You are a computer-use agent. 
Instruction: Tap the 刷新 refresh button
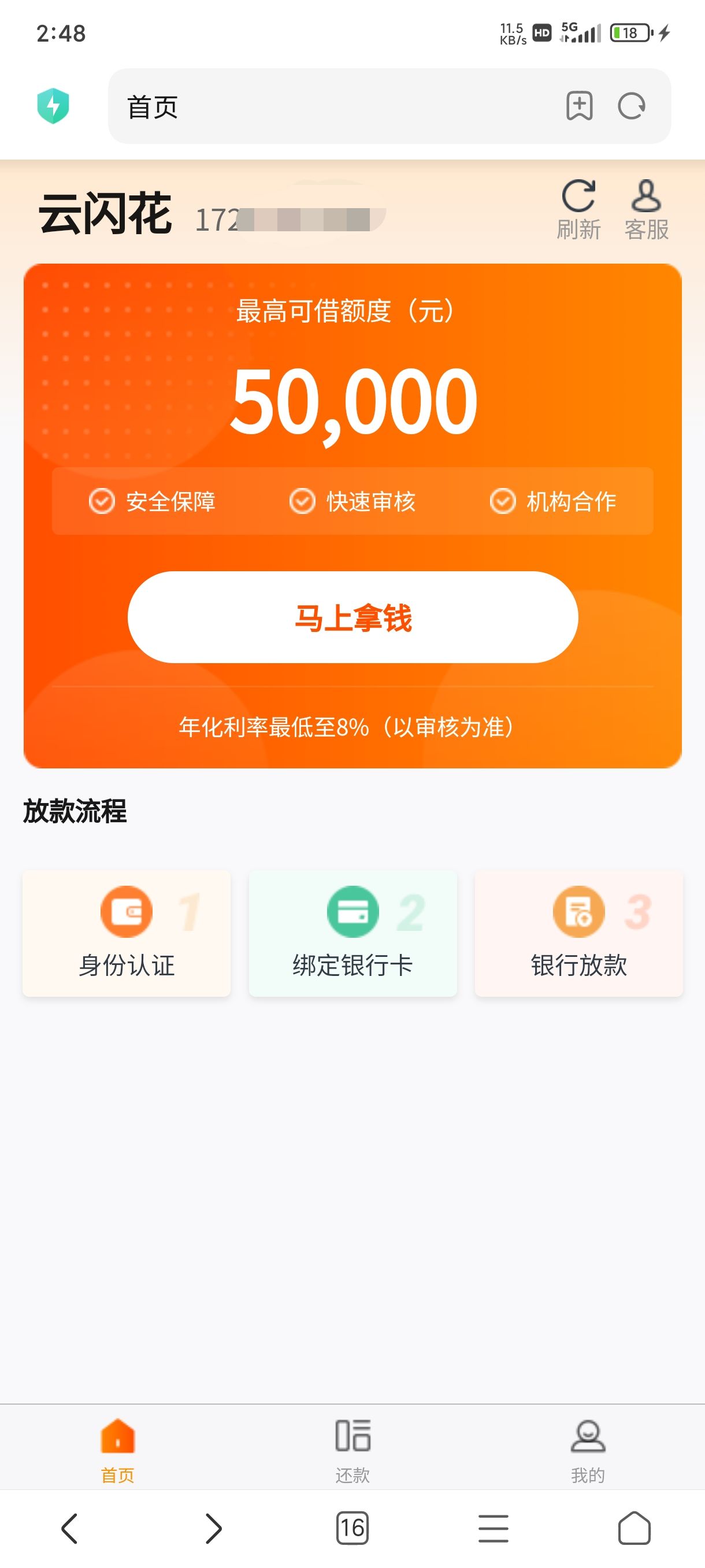pos(578,210)
